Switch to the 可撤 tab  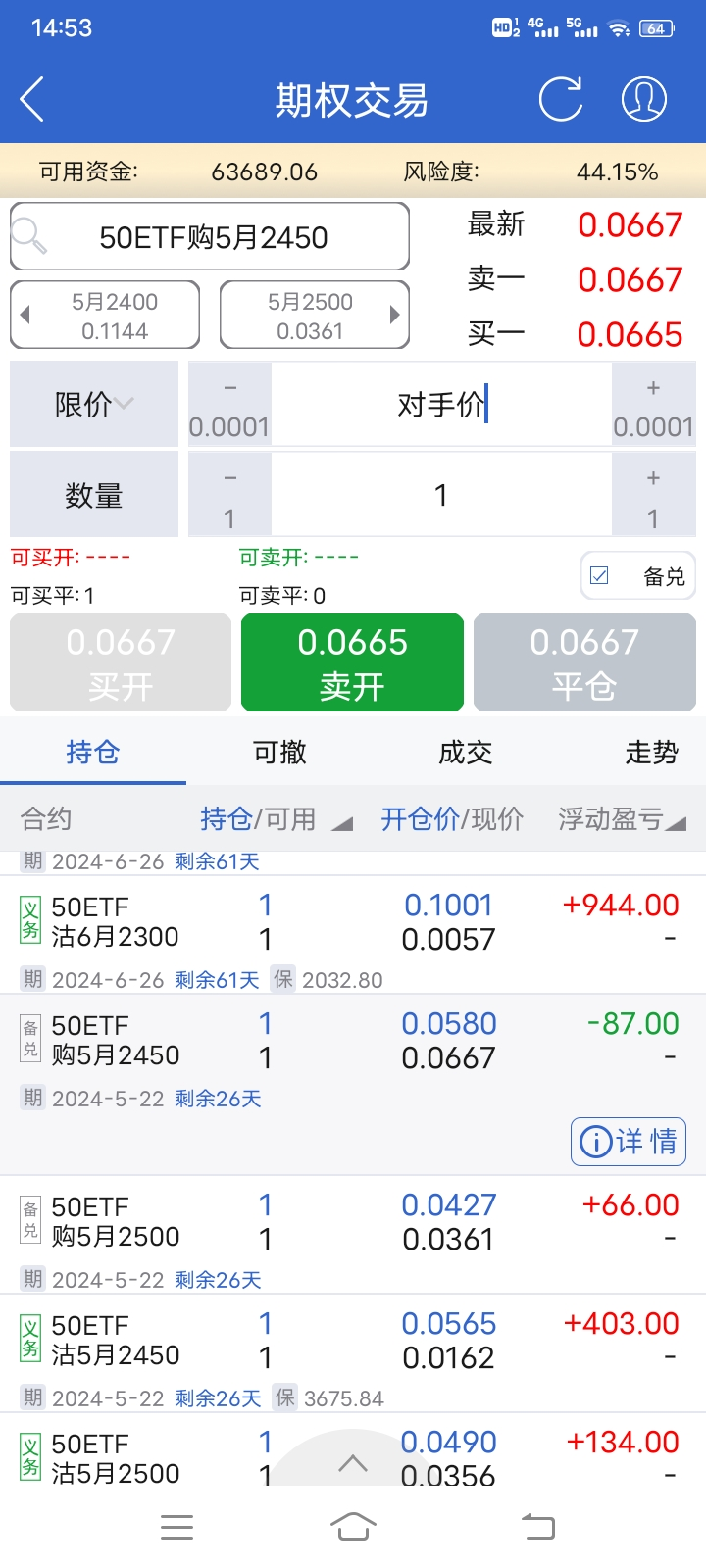[279, 753]
